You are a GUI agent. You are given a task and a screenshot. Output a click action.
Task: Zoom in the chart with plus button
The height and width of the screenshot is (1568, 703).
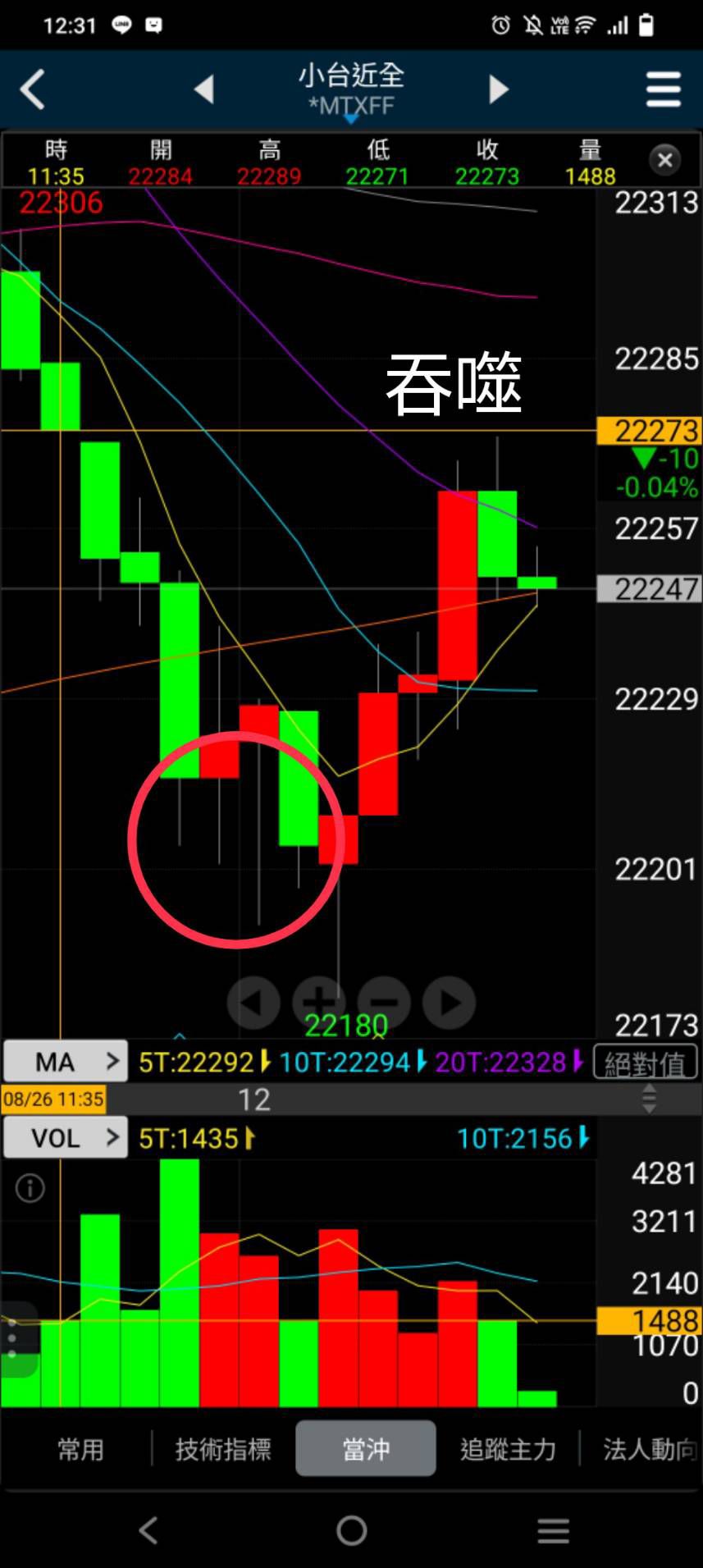(x=318, y=1002)
